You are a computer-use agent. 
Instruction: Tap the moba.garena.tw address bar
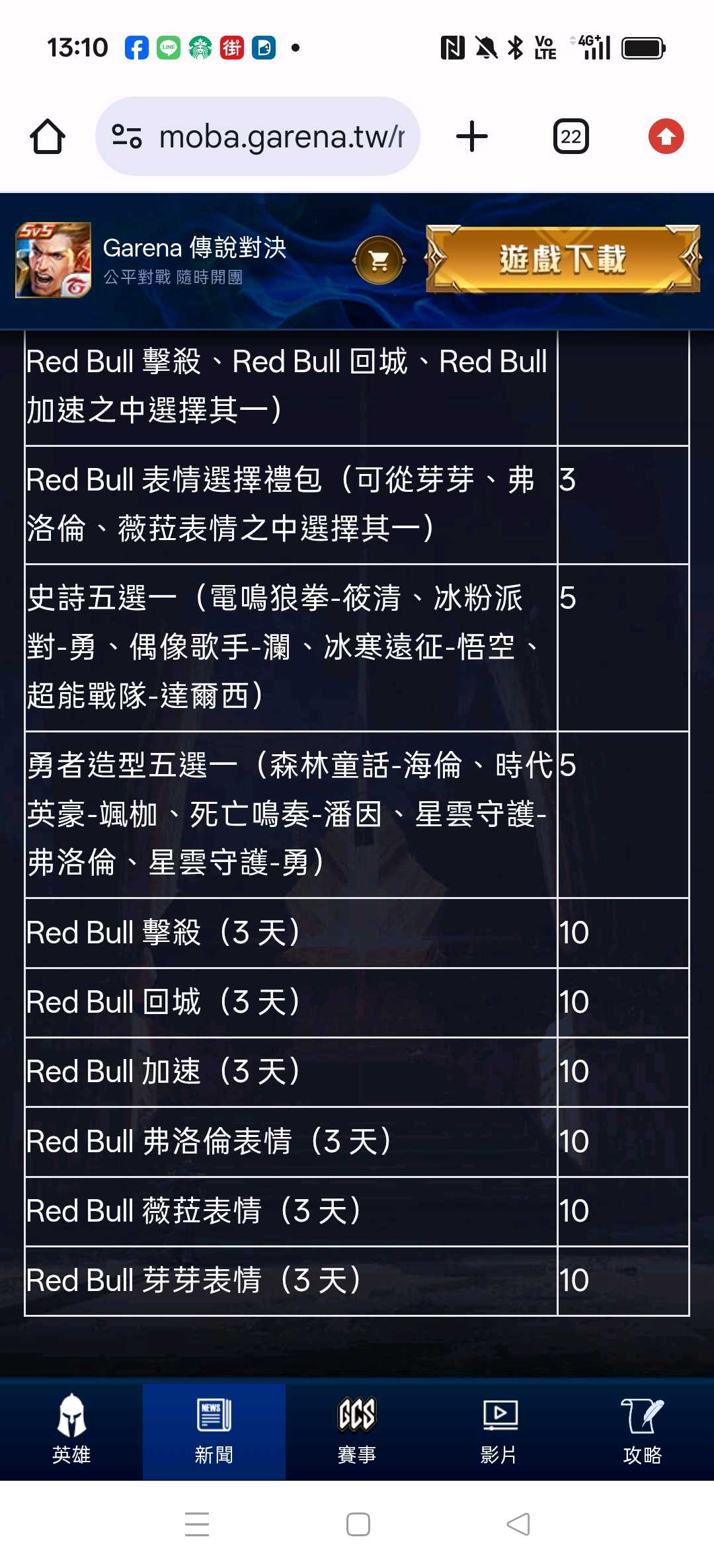[x=258, y=137]
